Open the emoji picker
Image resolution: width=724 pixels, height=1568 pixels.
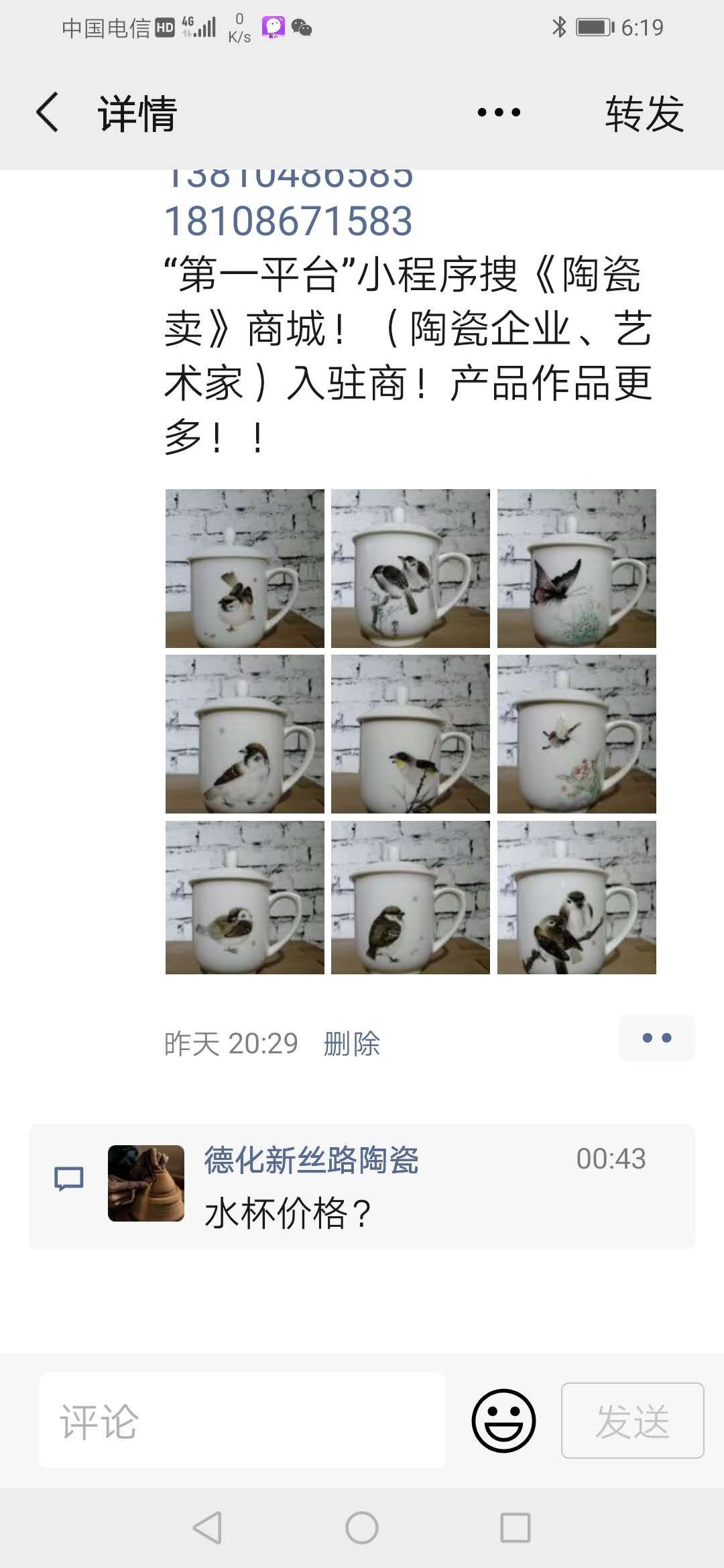click(503, 1421)
